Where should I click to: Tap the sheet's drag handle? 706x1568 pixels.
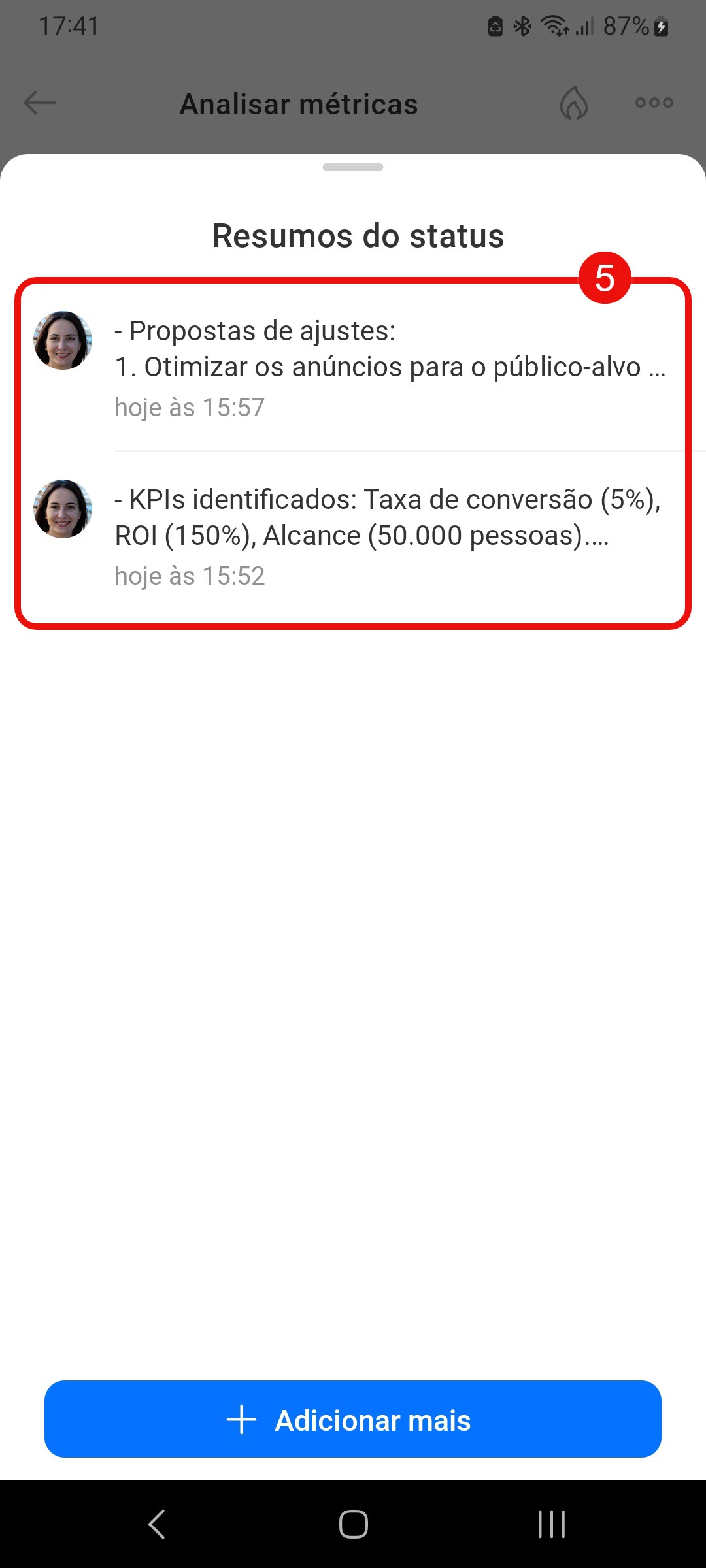pos(353,167)
